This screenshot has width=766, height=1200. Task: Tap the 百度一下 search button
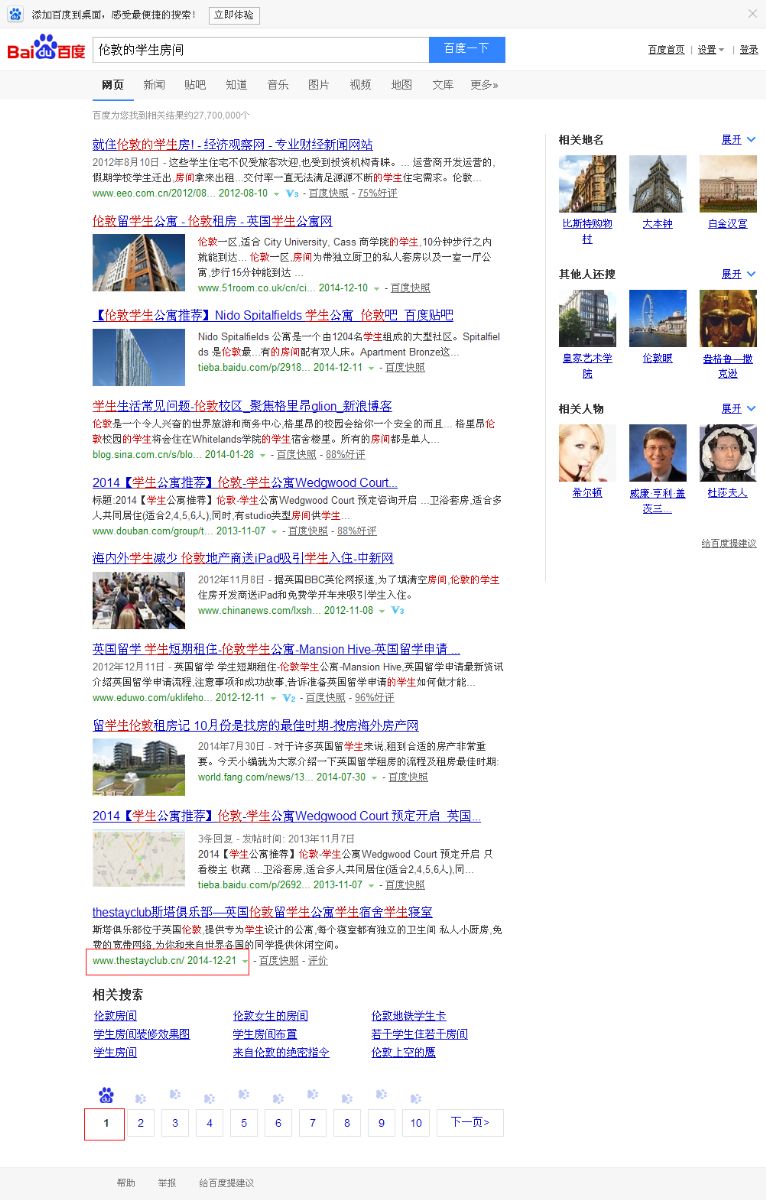(466, 49)
